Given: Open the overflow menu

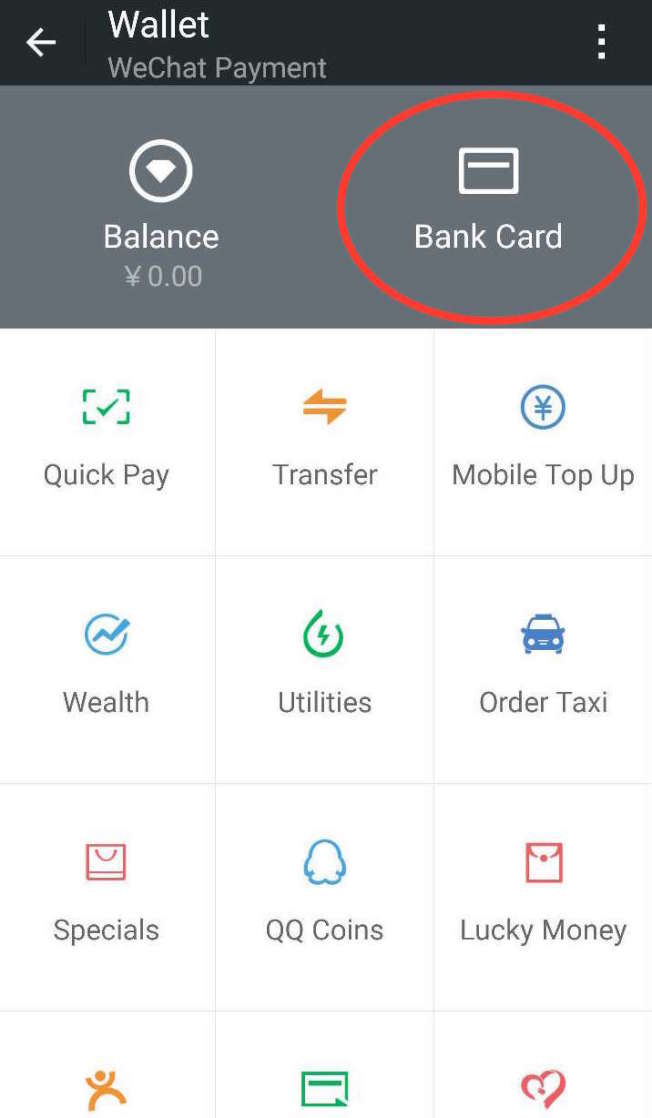Looking at the screenshot, I should click(x=601, y=42).
